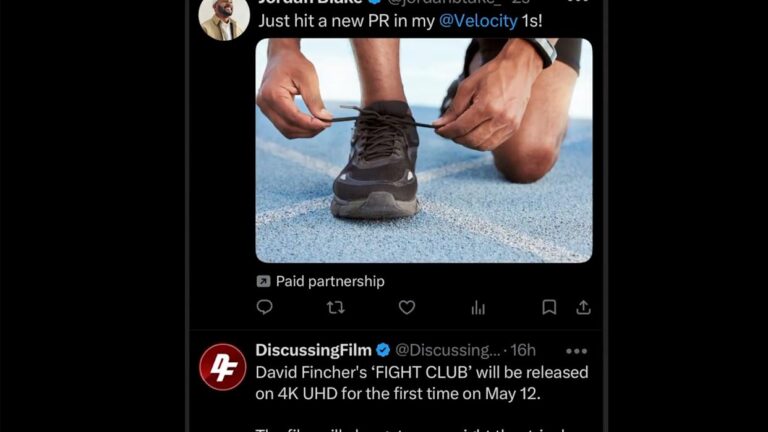The height and width of the screenshot is (432, 768).
Task: Share Jordan Blake's post
Action: point(583,307)
